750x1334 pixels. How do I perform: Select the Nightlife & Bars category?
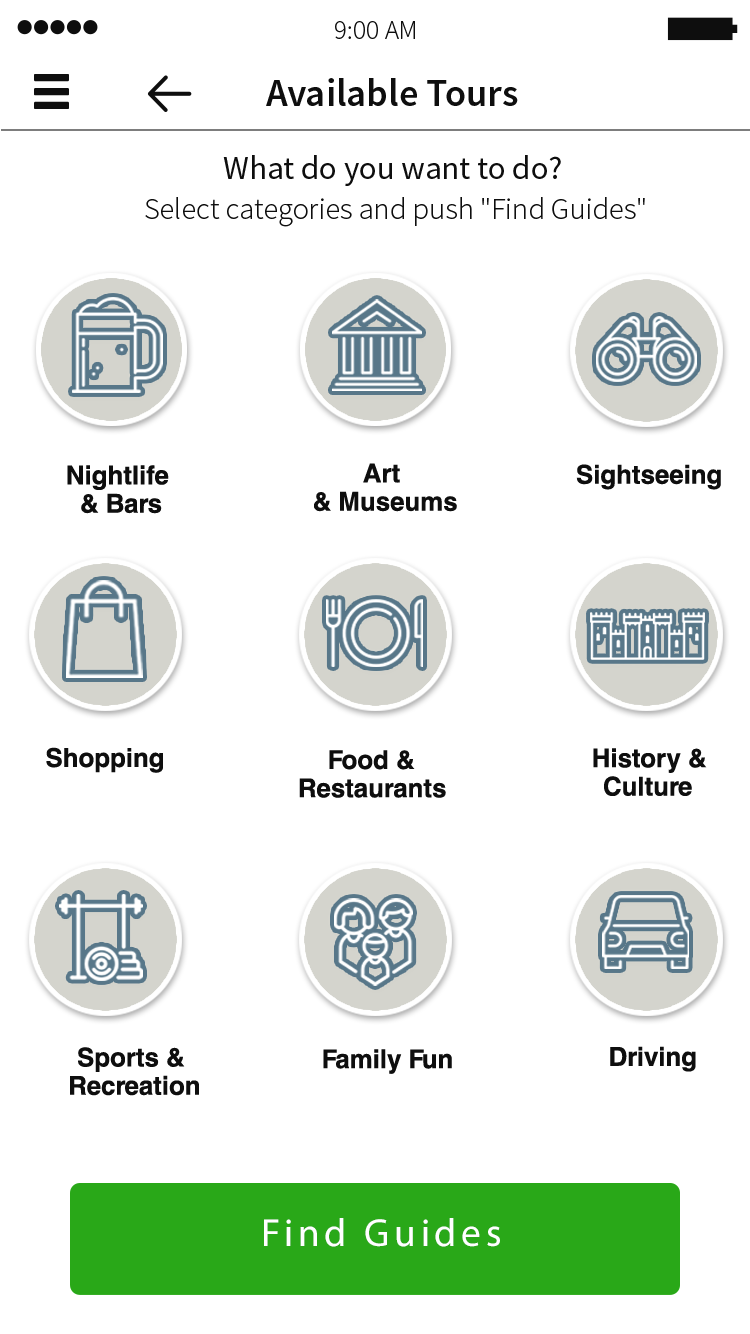[112, 350]
